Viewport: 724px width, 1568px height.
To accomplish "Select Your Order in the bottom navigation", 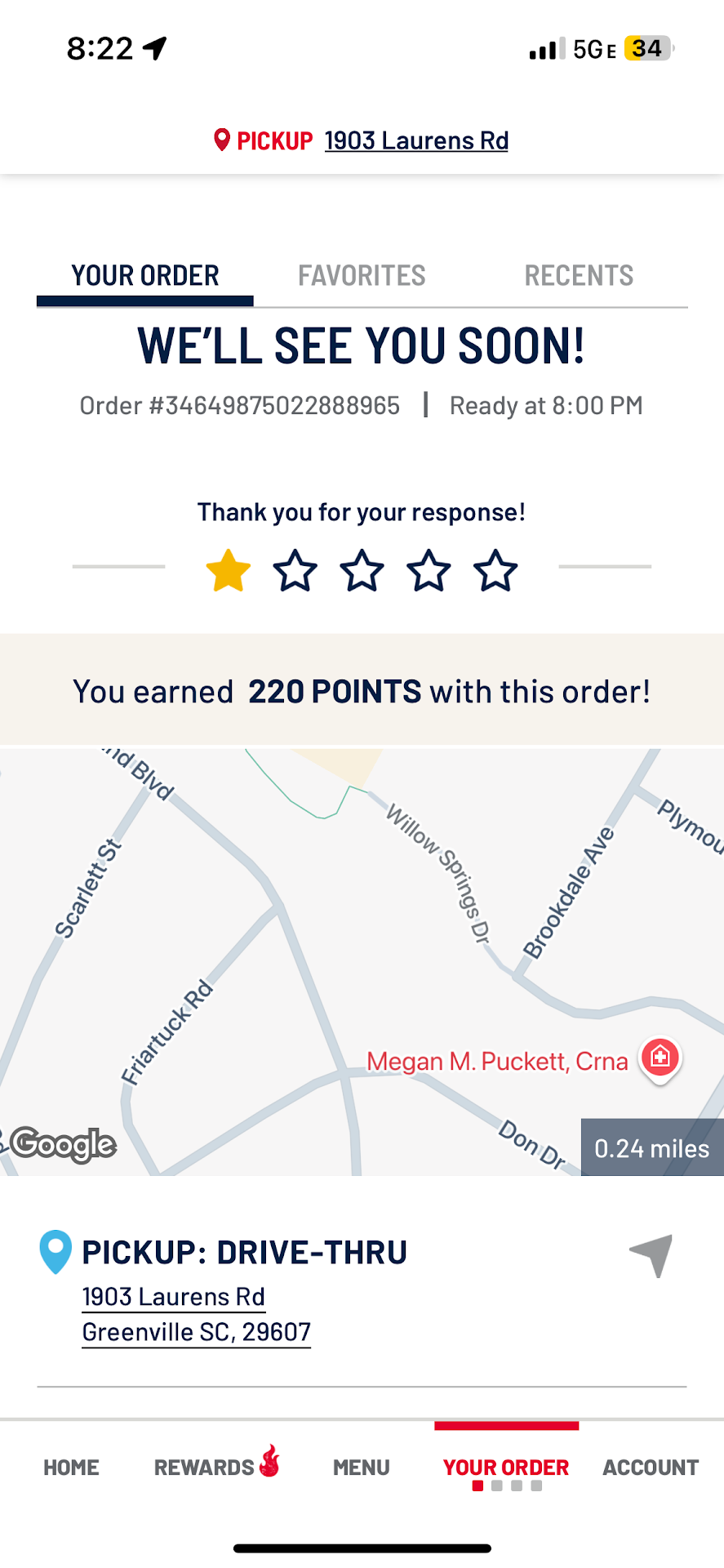I will [506, 1468].
